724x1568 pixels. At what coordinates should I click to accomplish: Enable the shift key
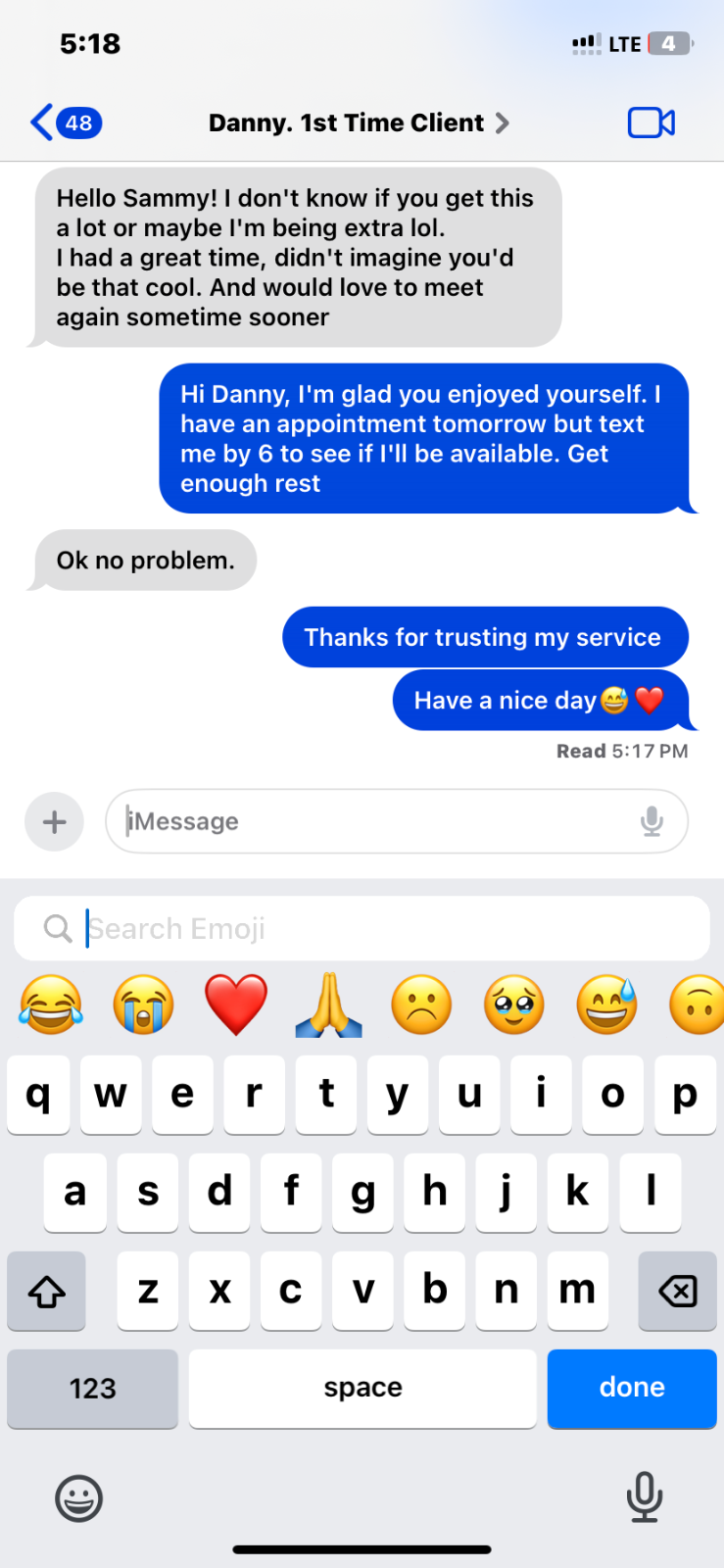pyautogui.click(x=46, y=1291)
